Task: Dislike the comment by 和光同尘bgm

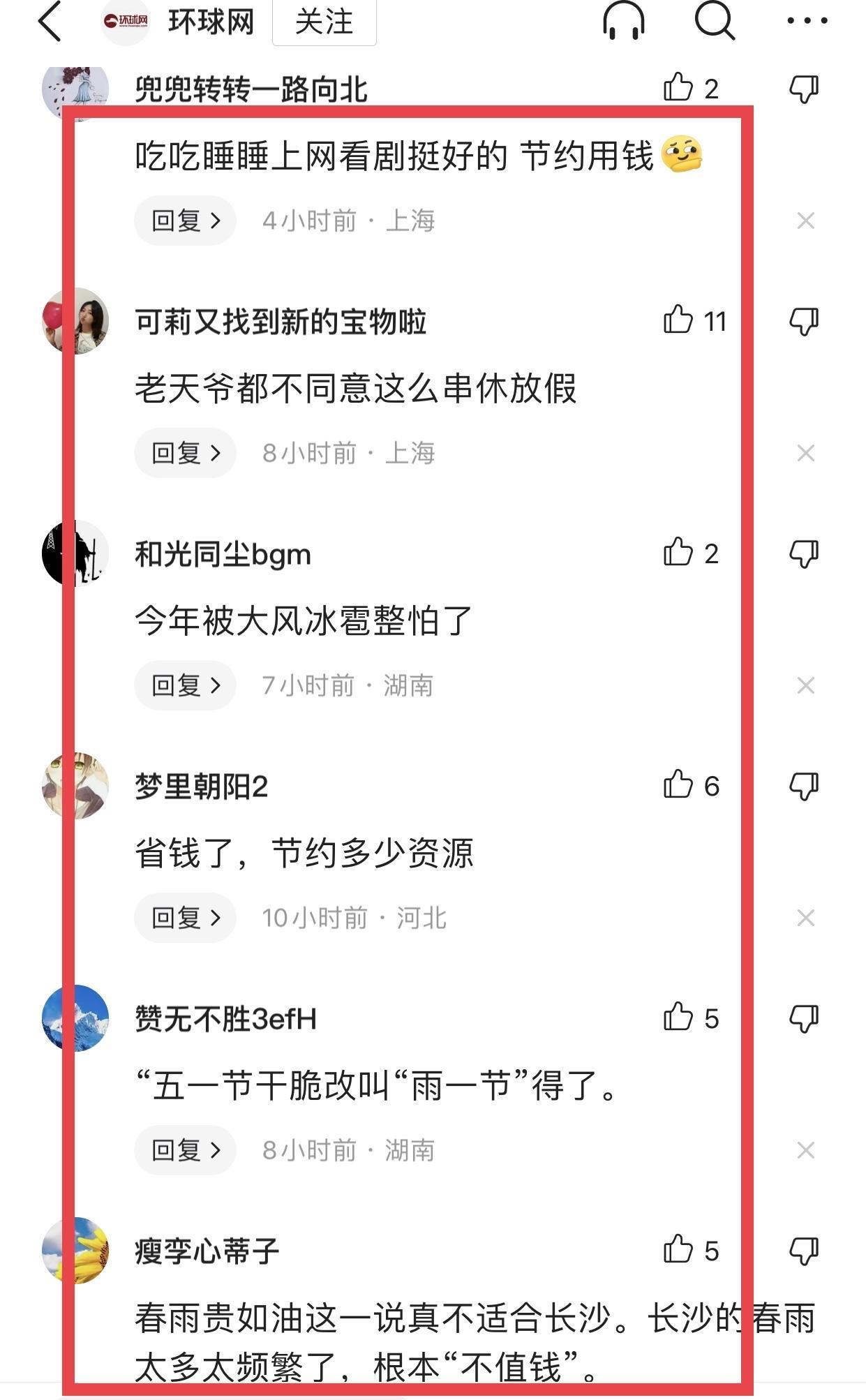Action: point(804,553)
